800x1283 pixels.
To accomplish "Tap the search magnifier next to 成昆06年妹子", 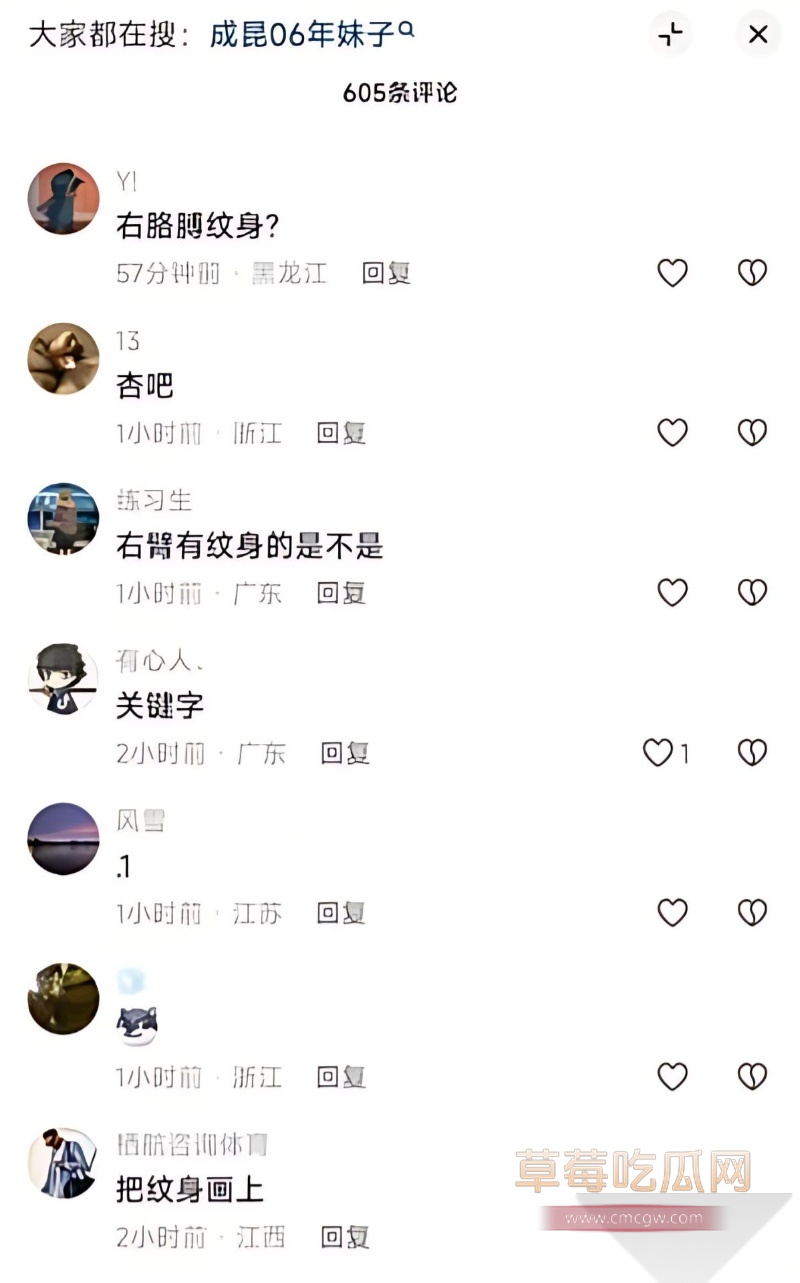I will tap(404, 32).
